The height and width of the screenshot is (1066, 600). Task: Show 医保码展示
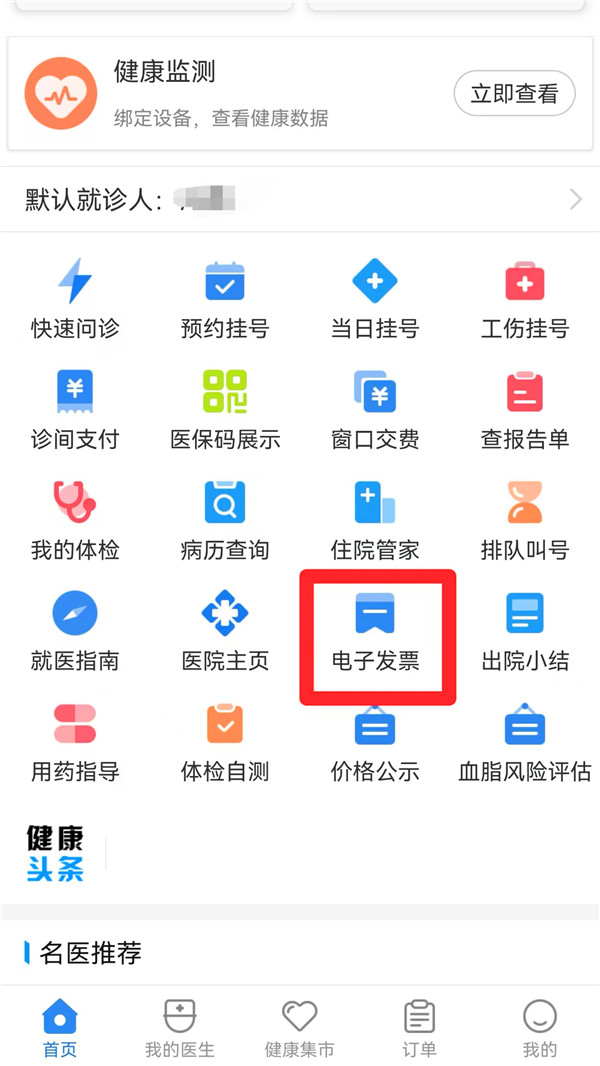click(x=225, y=409)
